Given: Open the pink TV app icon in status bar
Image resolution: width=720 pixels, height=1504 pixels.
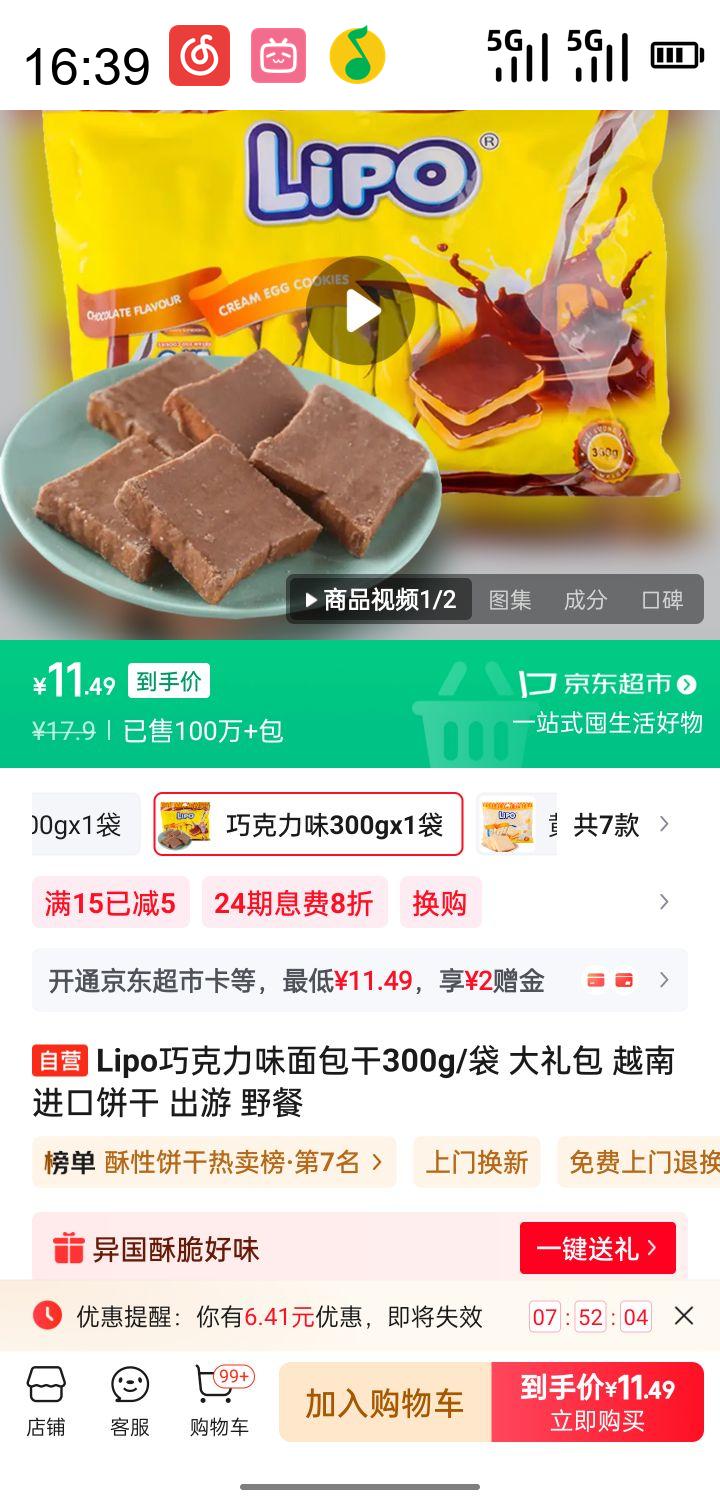Looking at the screenshot, I should tap(278, 55).
